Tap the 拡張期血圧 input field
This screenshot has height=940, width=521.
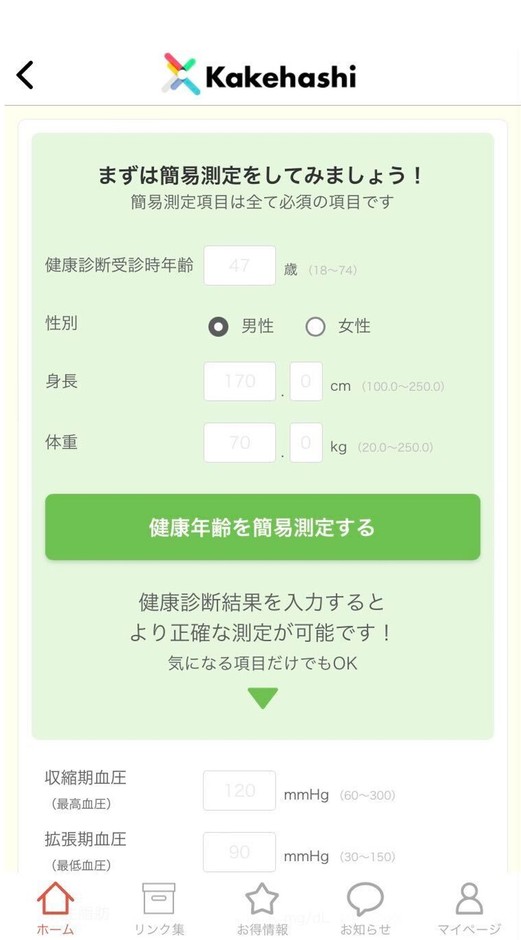tap(240, 852)
